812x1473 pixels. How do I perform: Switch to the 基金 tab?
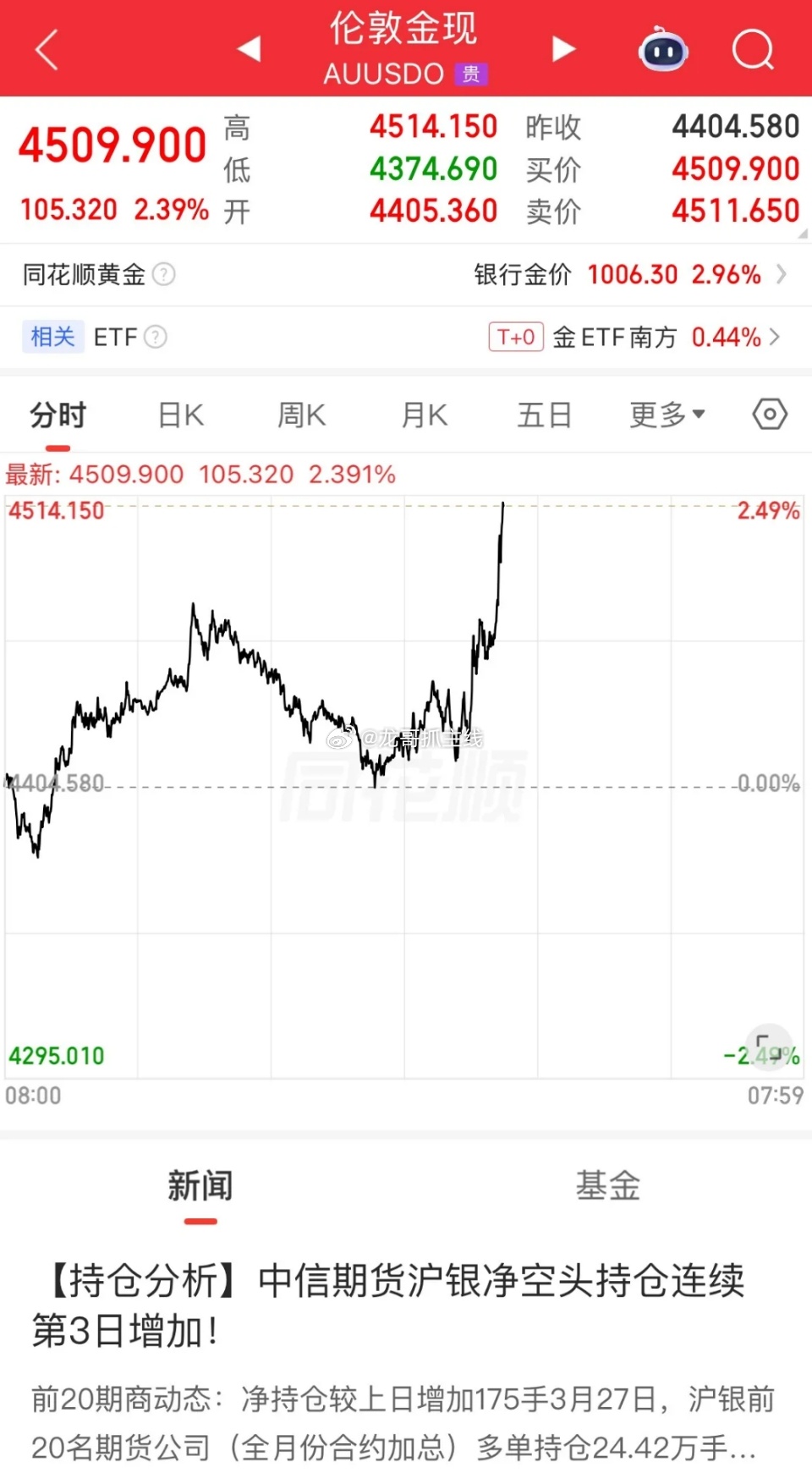tap(607, 1185)
